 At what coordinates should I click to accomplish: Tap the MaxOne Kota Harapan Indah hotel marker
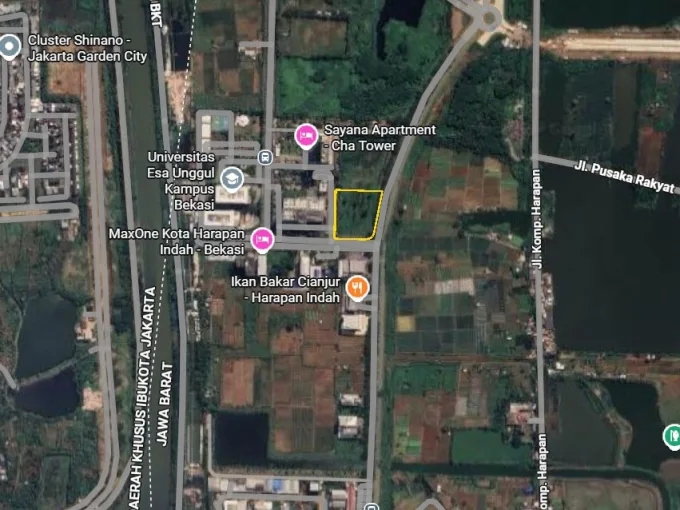pos(262,238)
